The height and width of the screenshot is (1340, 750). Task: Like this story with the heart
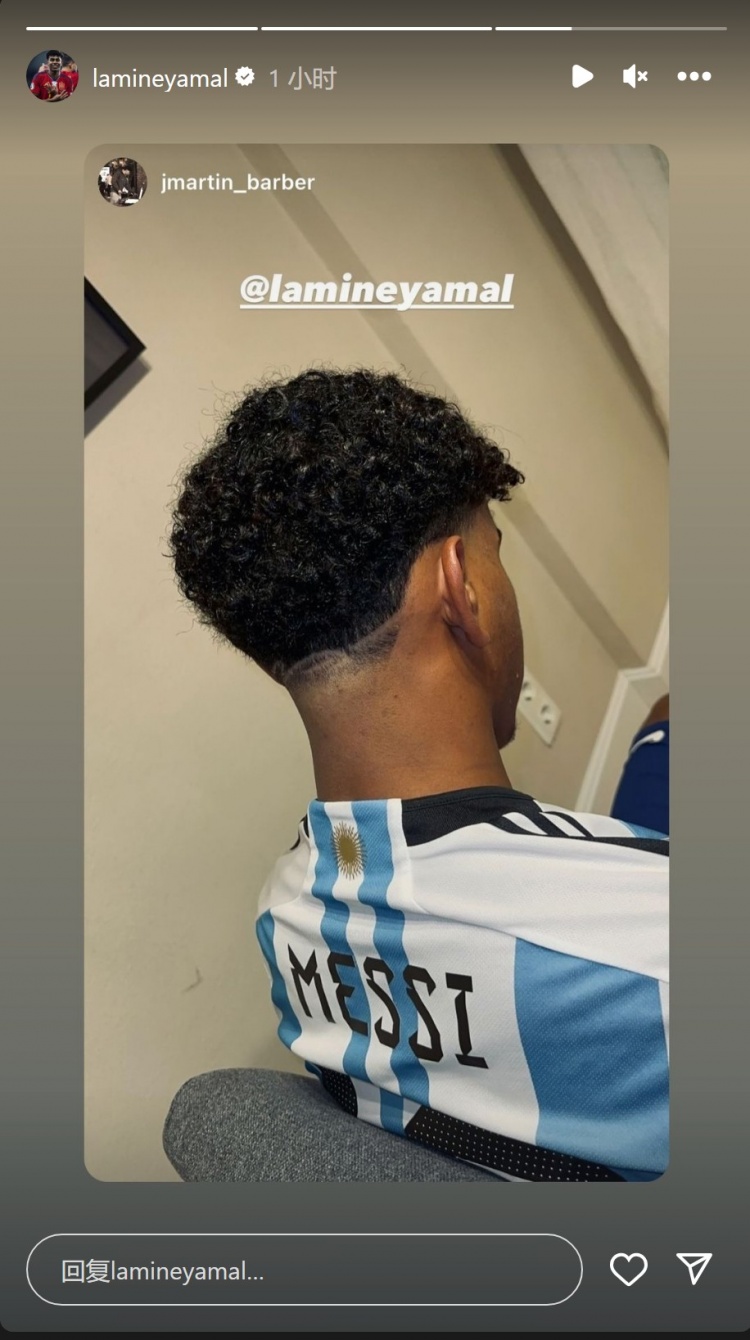click(628, 1269)
